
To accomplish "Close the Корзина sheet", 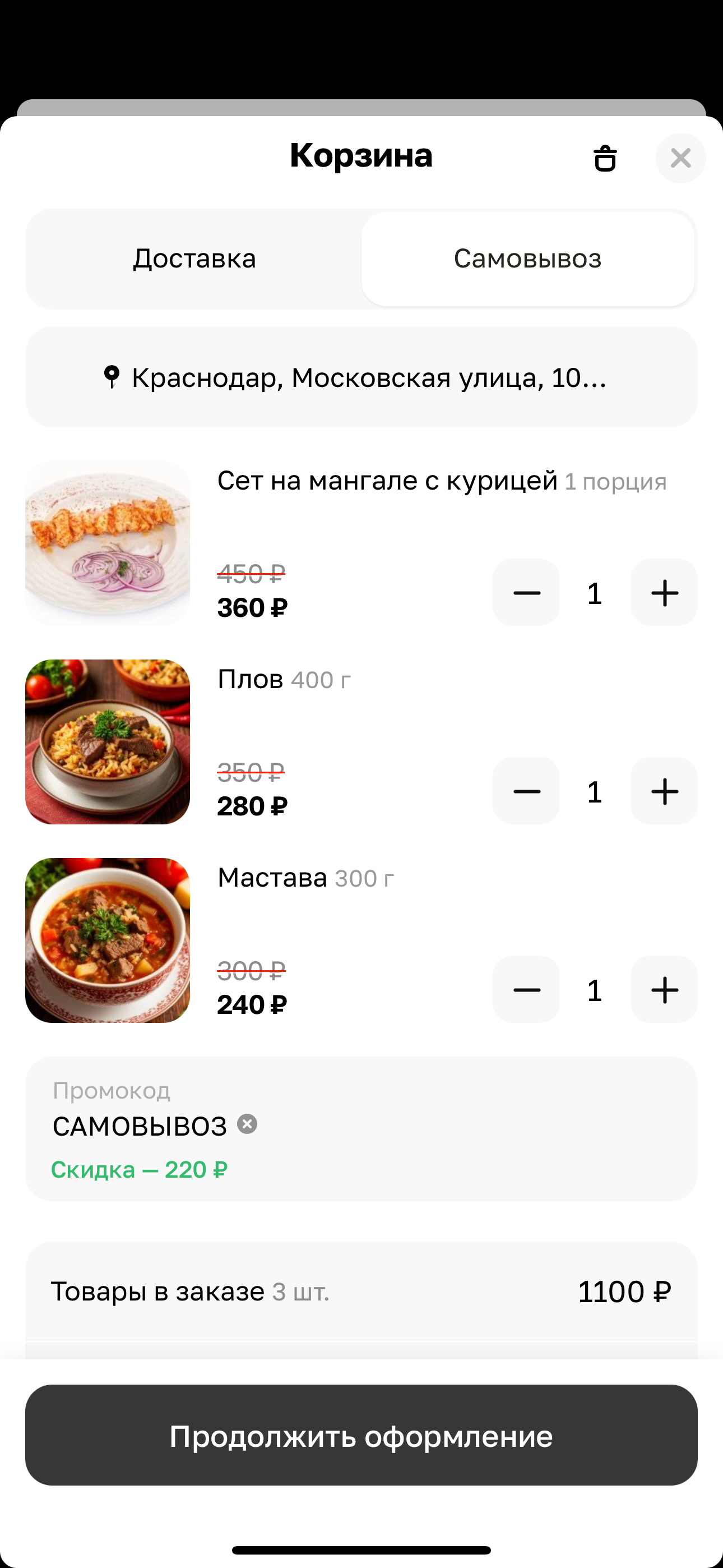I will 680,158.
